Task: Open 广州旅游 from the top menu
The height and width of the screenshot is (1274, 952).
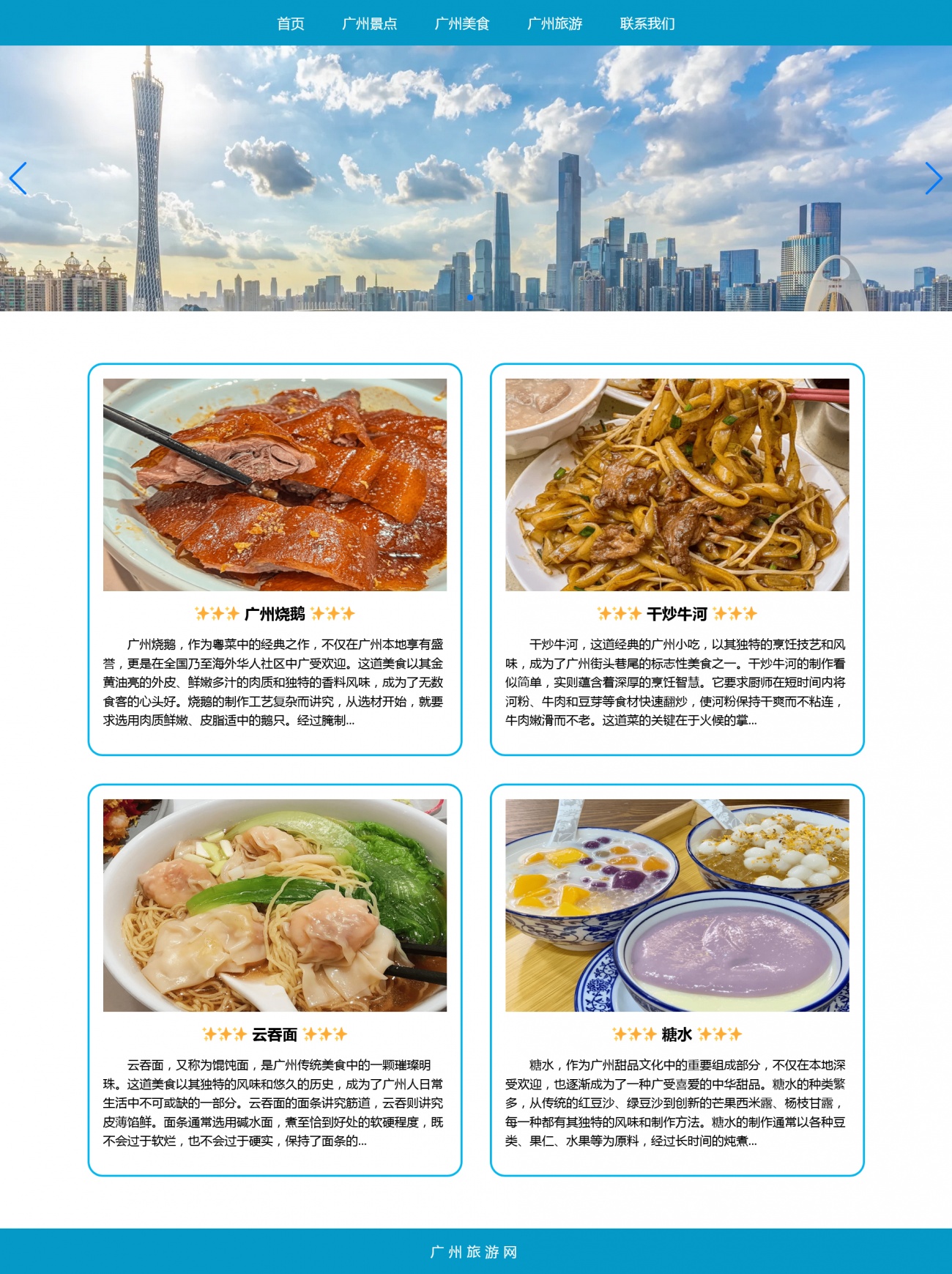Action: 554,23
